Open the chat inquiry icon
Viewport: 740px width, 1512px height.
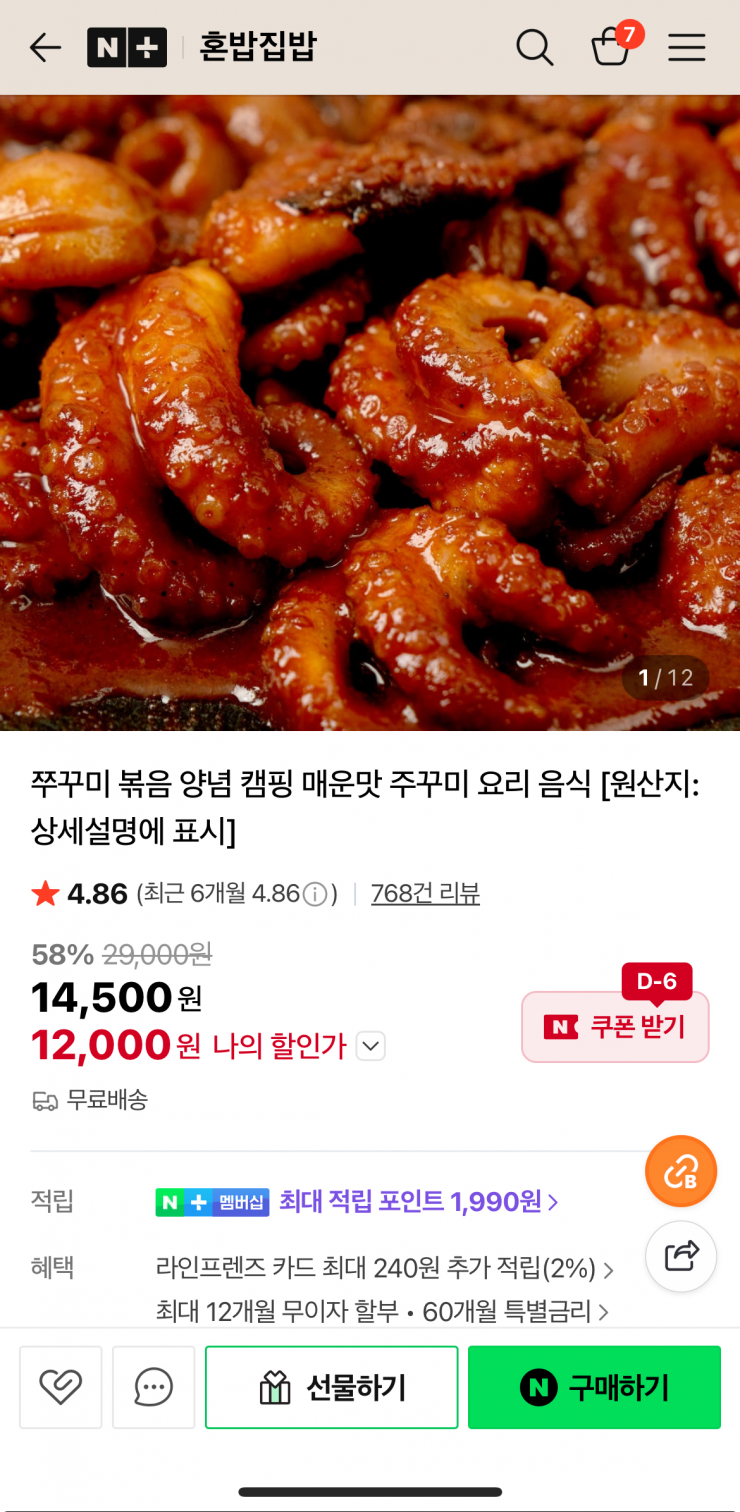(x=153, y=1387)
